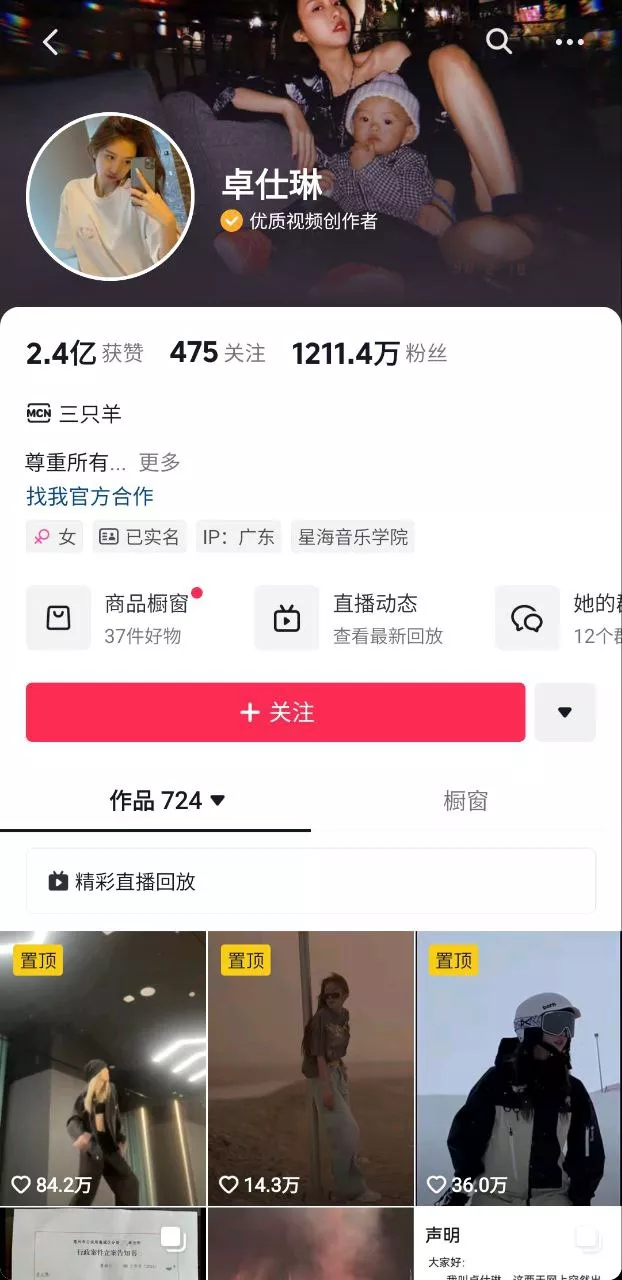The image size is (622, 1280).
Task: Go back using the top-left arrow
Action: (x=51, y=42)
